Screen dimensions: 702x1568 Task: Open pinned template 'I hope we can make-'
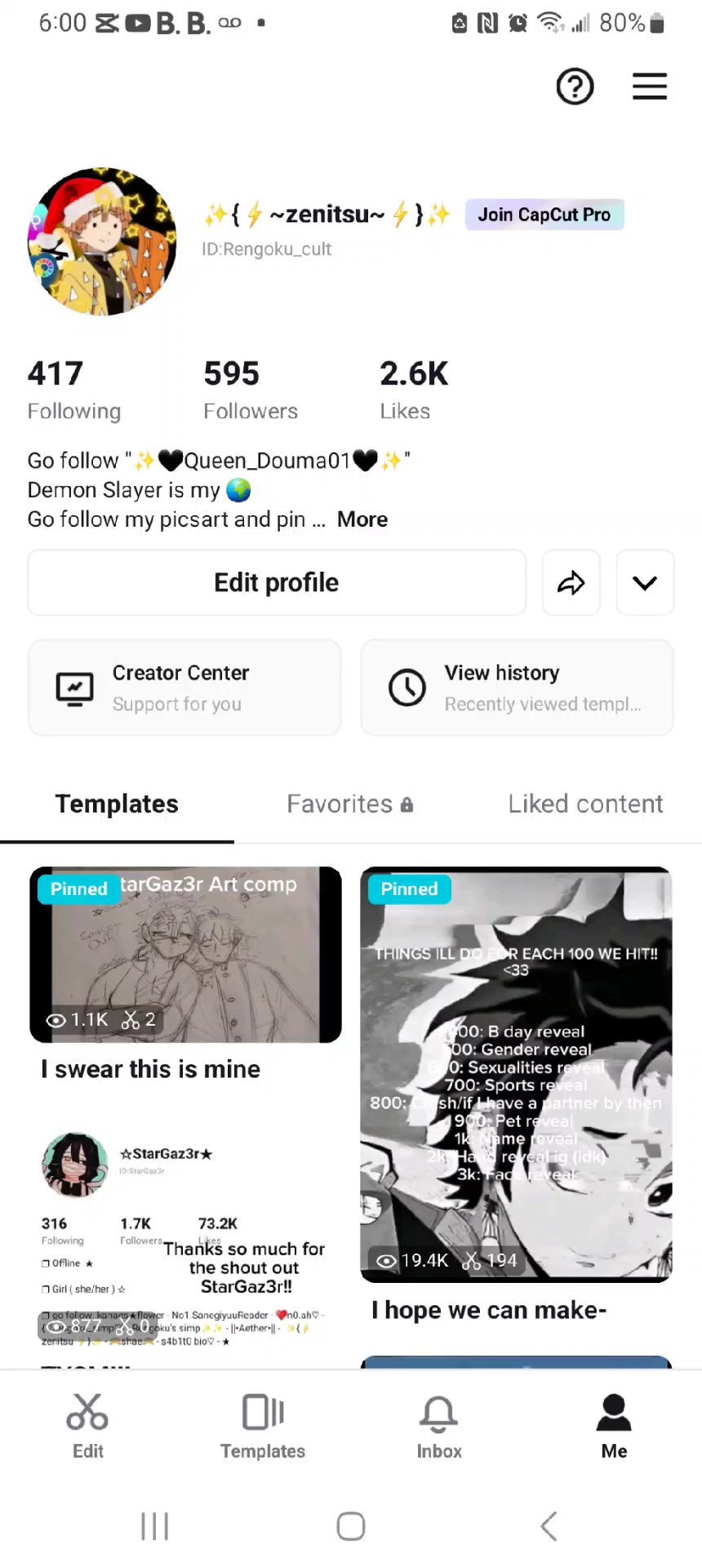(x=516, y=1075)
